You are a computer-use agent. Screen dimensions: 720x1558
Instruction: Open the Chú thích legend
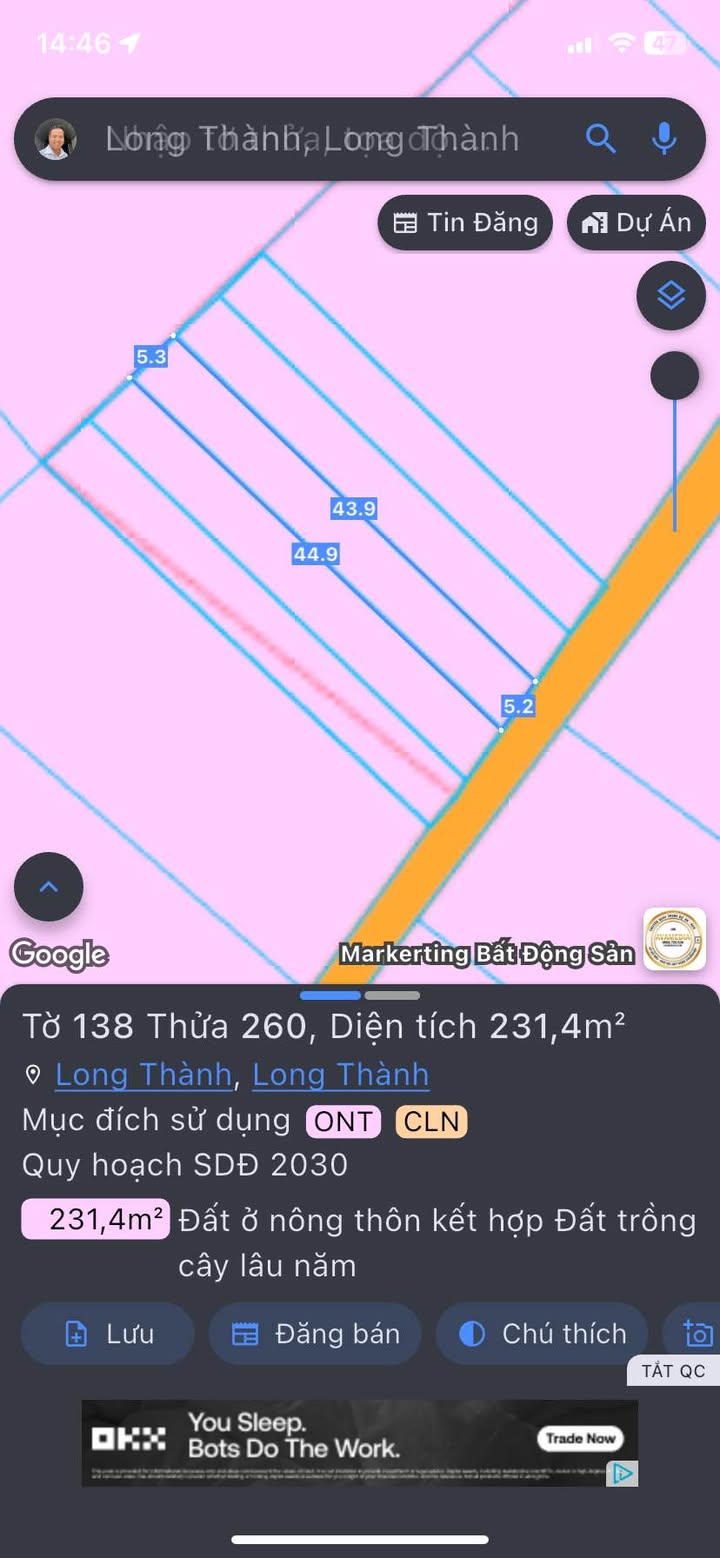(542, 1333)
